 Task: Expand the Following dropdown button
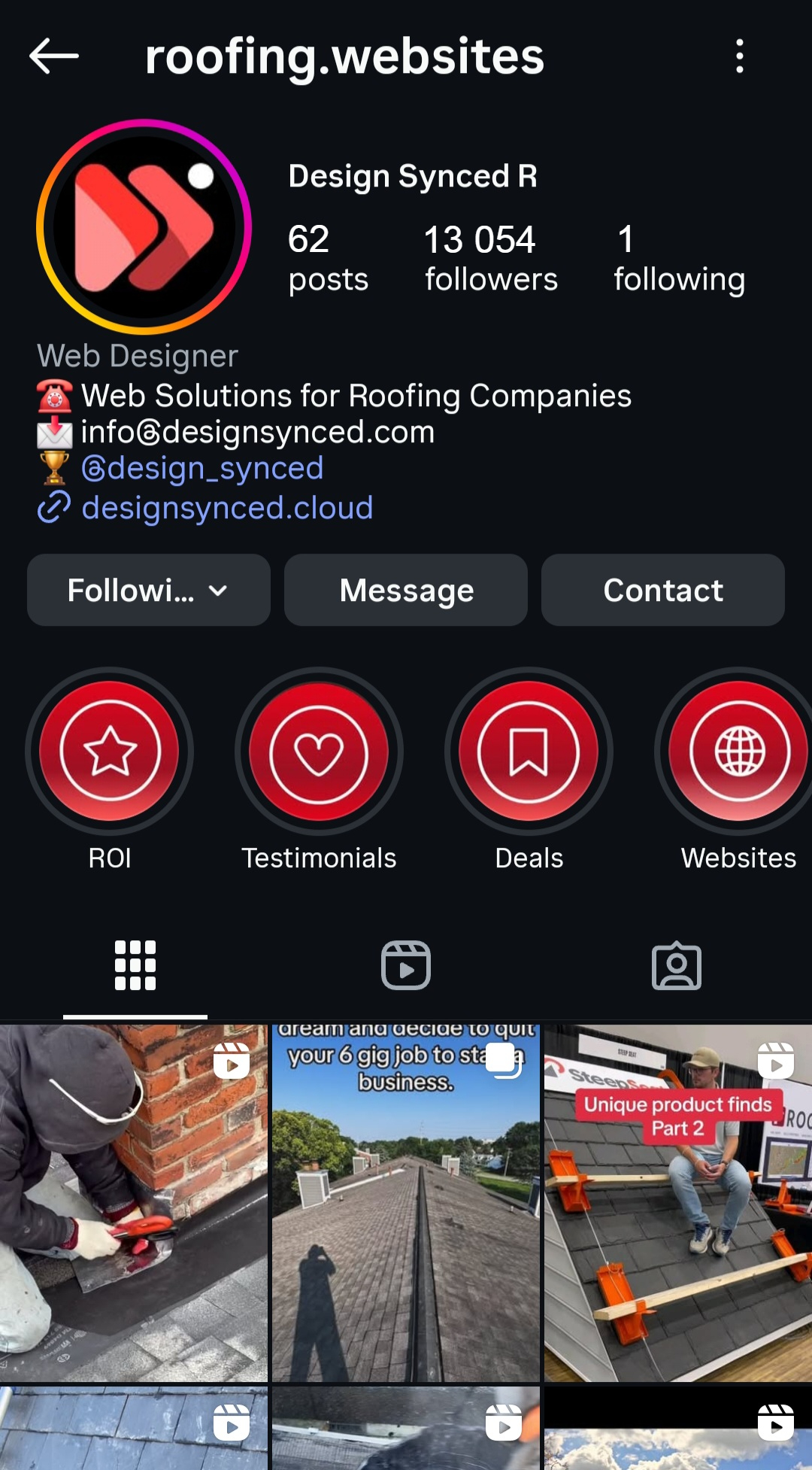point(148,591)
